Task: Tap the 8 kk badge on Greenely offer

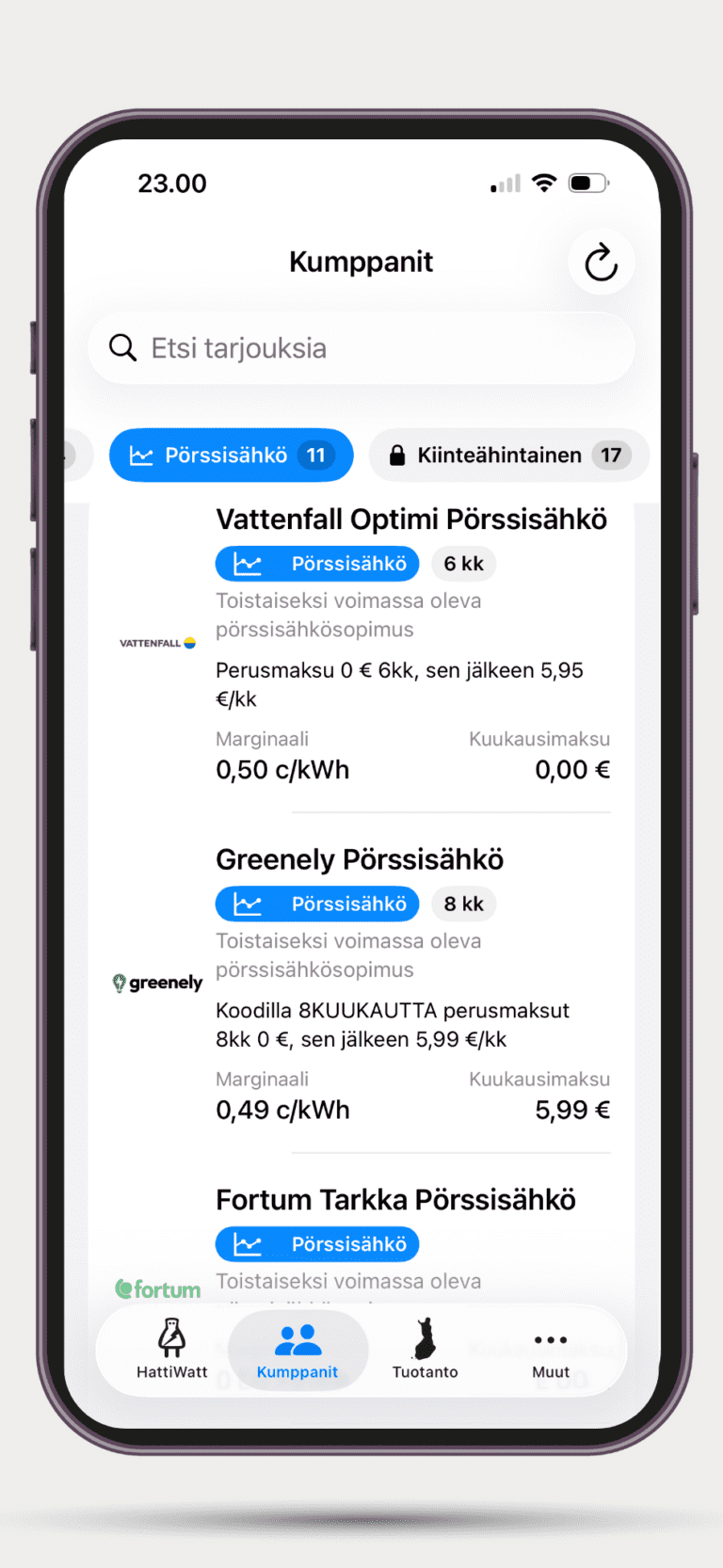Action: click(463, 904)
